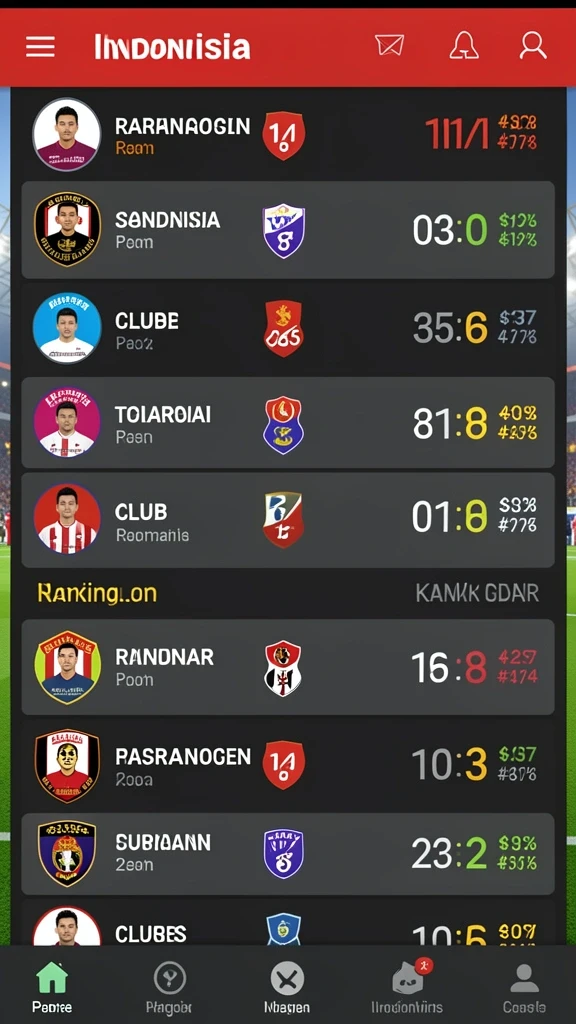
Task: Open the user profile icon in header
Action: point(533,46)
